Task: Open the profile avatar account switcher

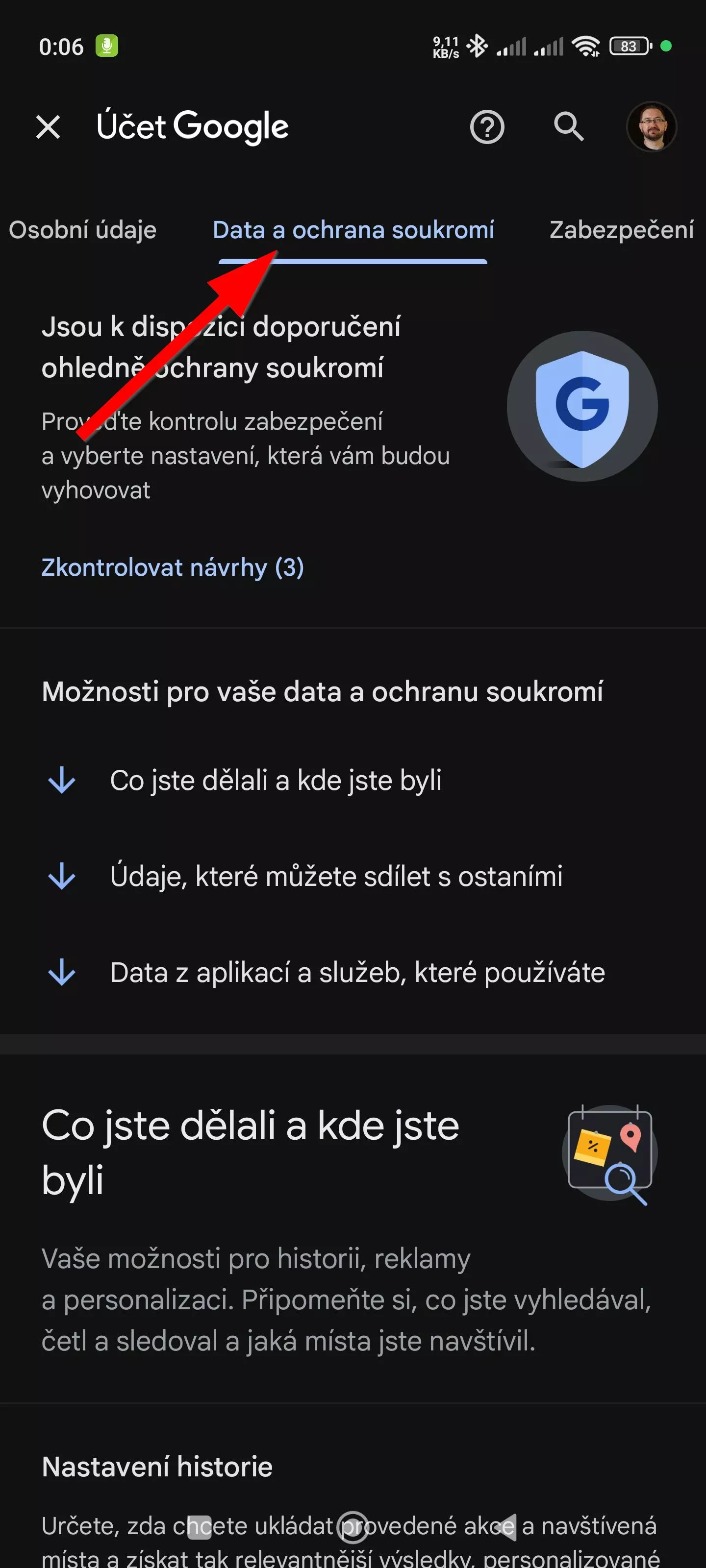Action: (651, 126)
